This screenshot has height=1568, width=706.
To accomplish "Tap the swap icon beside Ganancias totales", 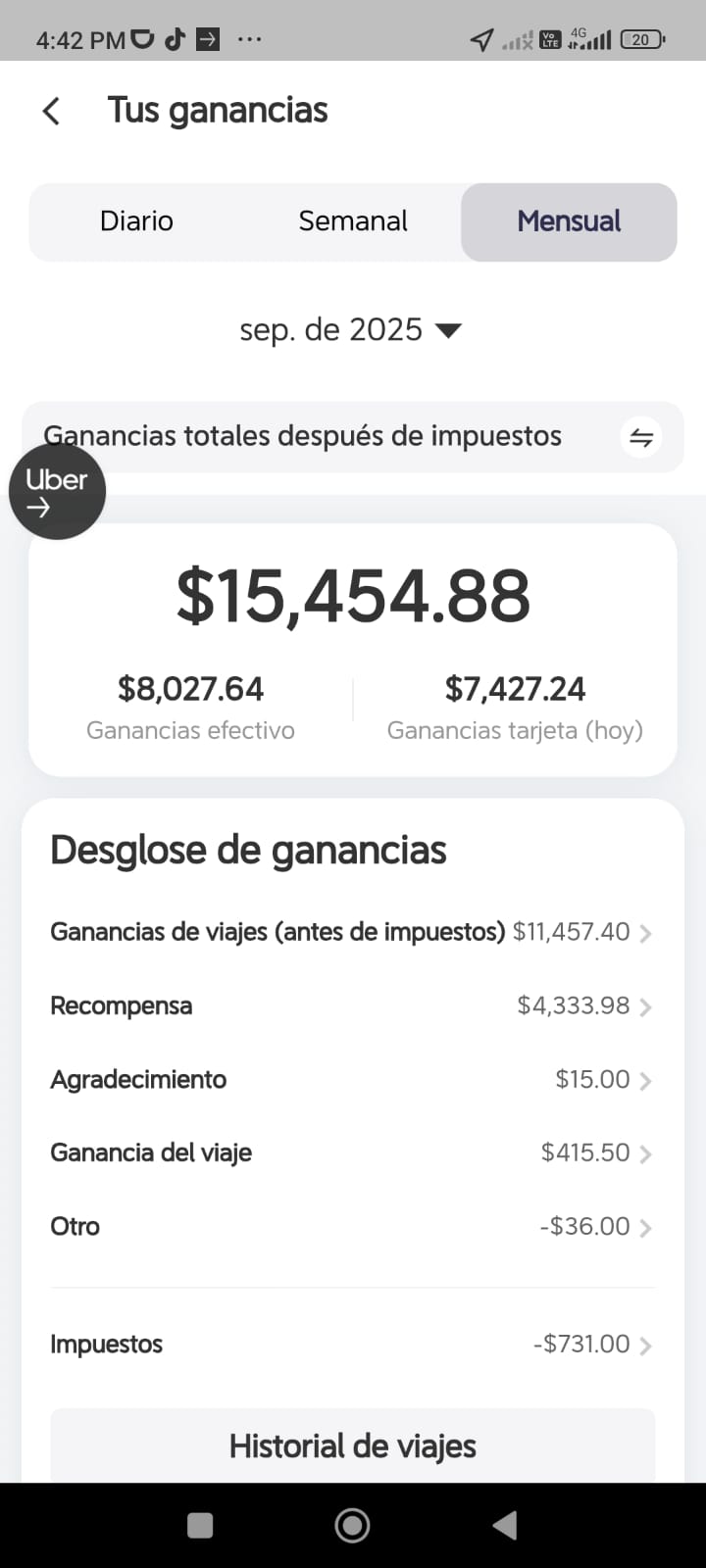I will point(641,437).
